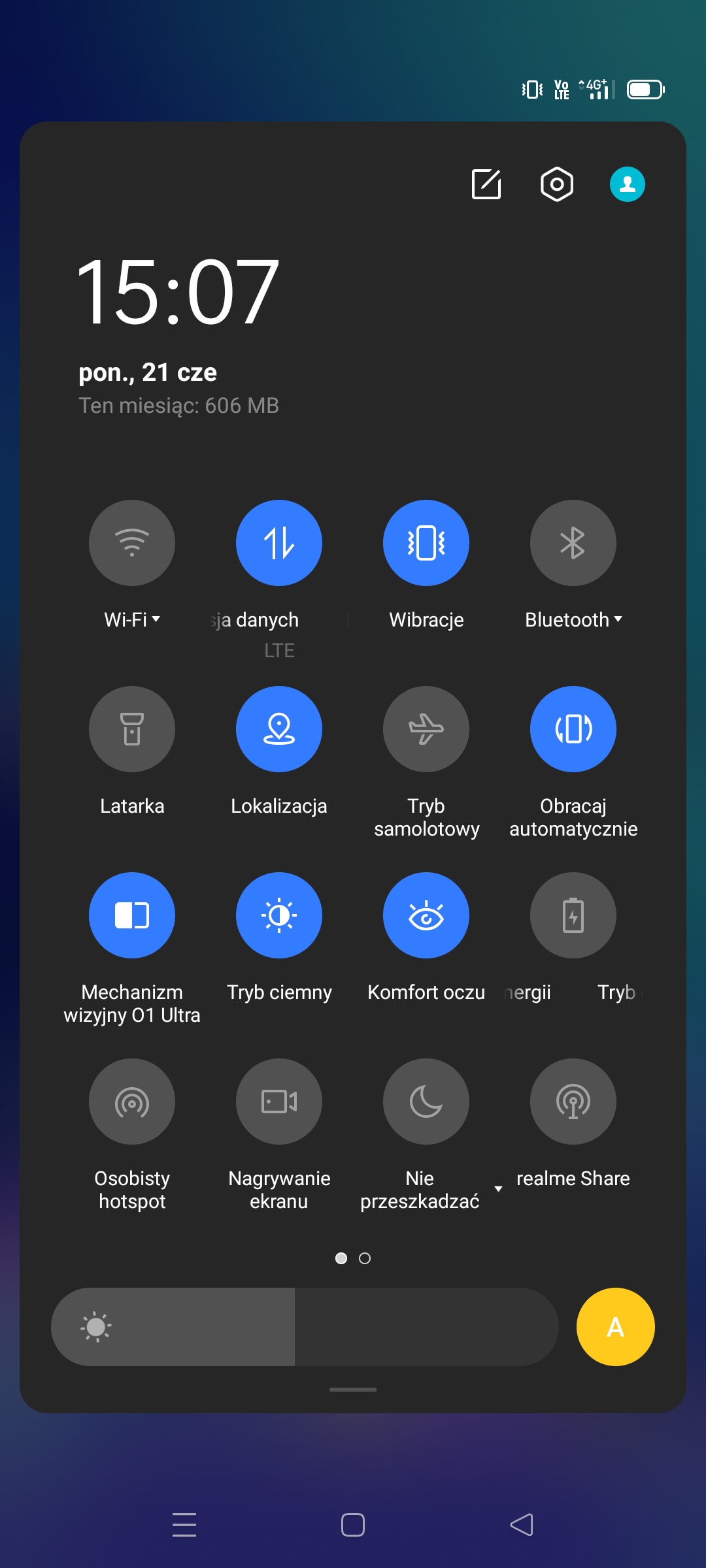Switch on the Latarka flashlight
The height and width of the screenshot is (1568, 706).
[x=132, y=729]
